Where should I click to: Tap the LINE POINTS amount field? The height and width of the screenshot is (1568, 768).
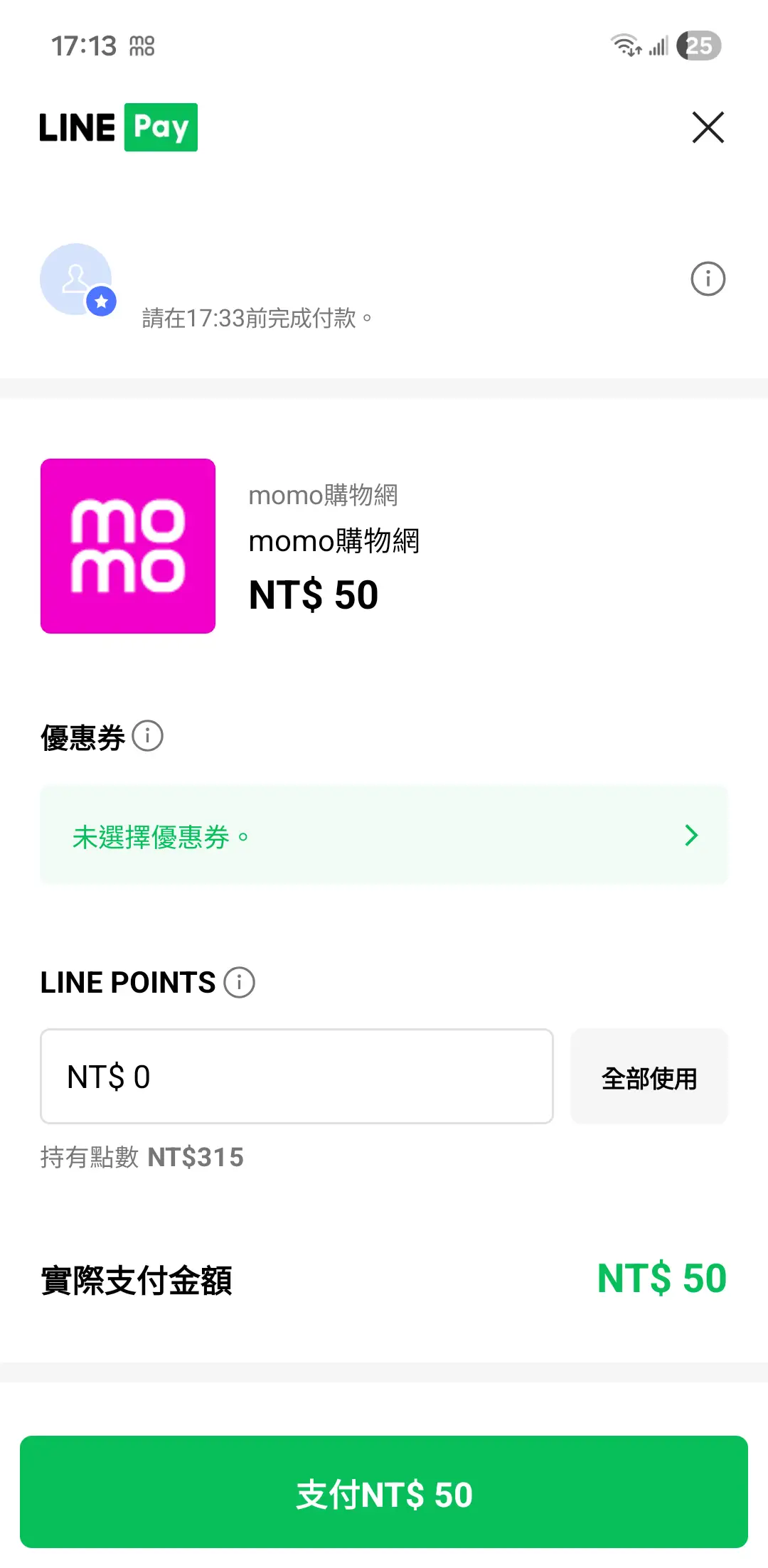(x=297, y=1076)
